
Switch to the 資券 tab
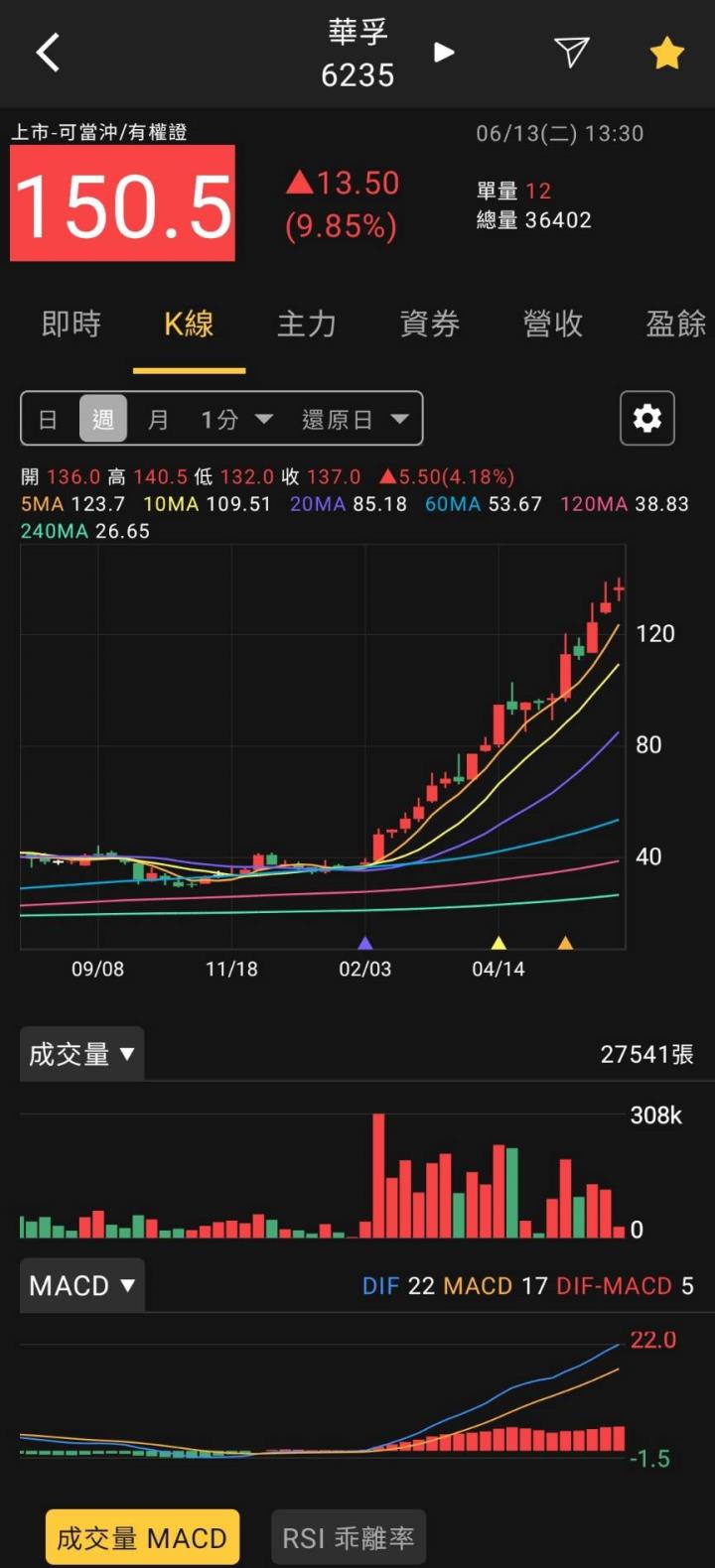pyautogui.click(x=429, y=324)
